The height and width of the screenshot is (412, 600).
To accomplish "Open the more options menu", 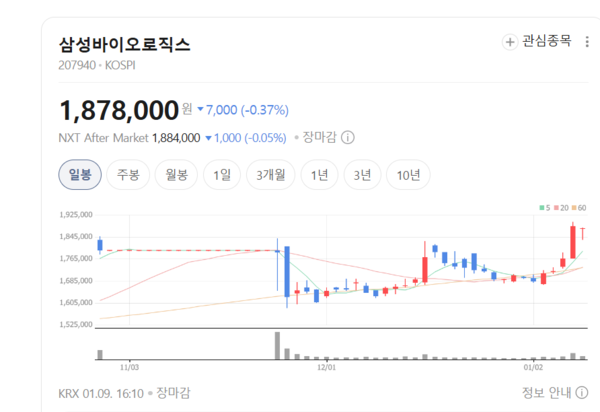I will tap(586, 41).
